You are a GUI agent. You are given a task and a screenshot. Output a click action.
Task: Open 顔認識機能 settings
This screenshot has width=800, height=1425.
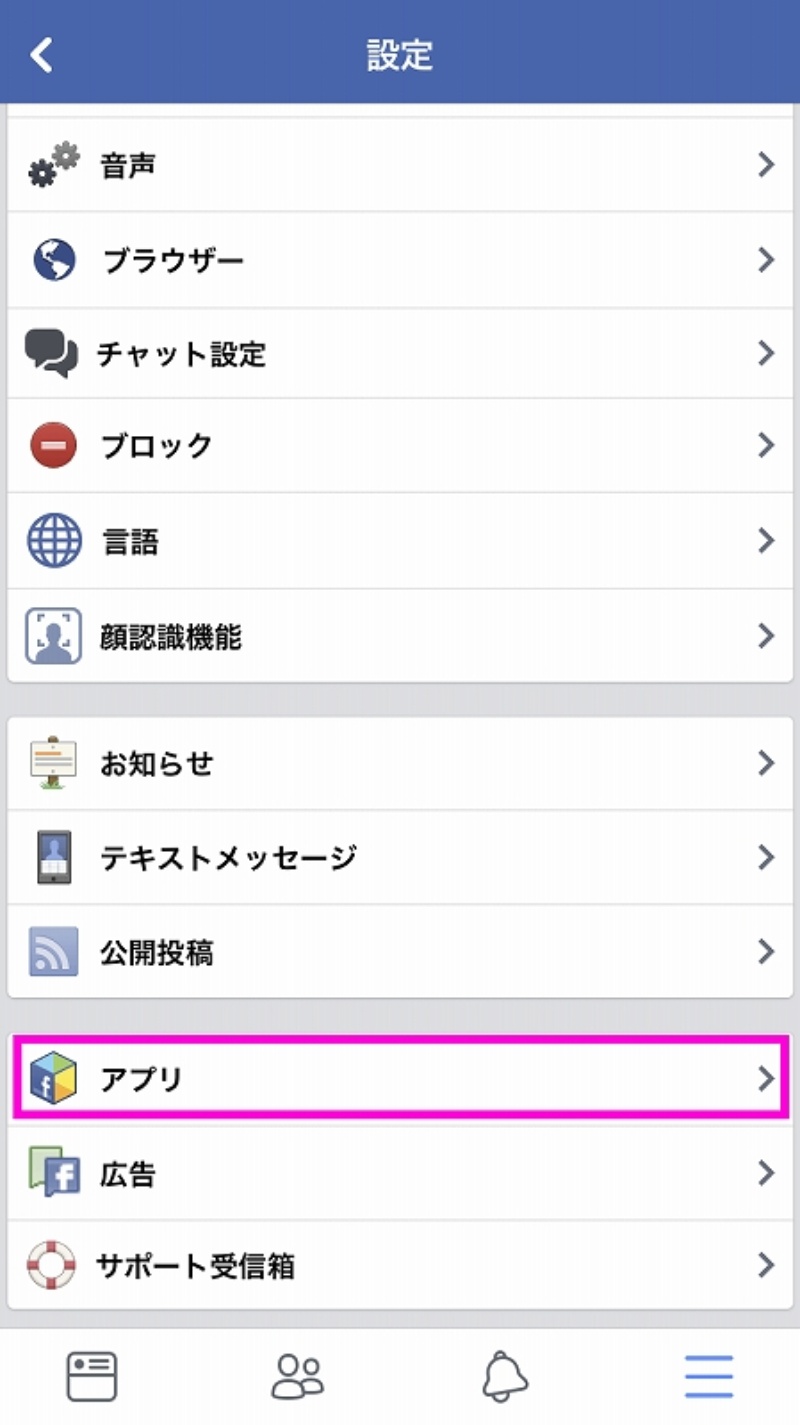[x=400, y=636]
